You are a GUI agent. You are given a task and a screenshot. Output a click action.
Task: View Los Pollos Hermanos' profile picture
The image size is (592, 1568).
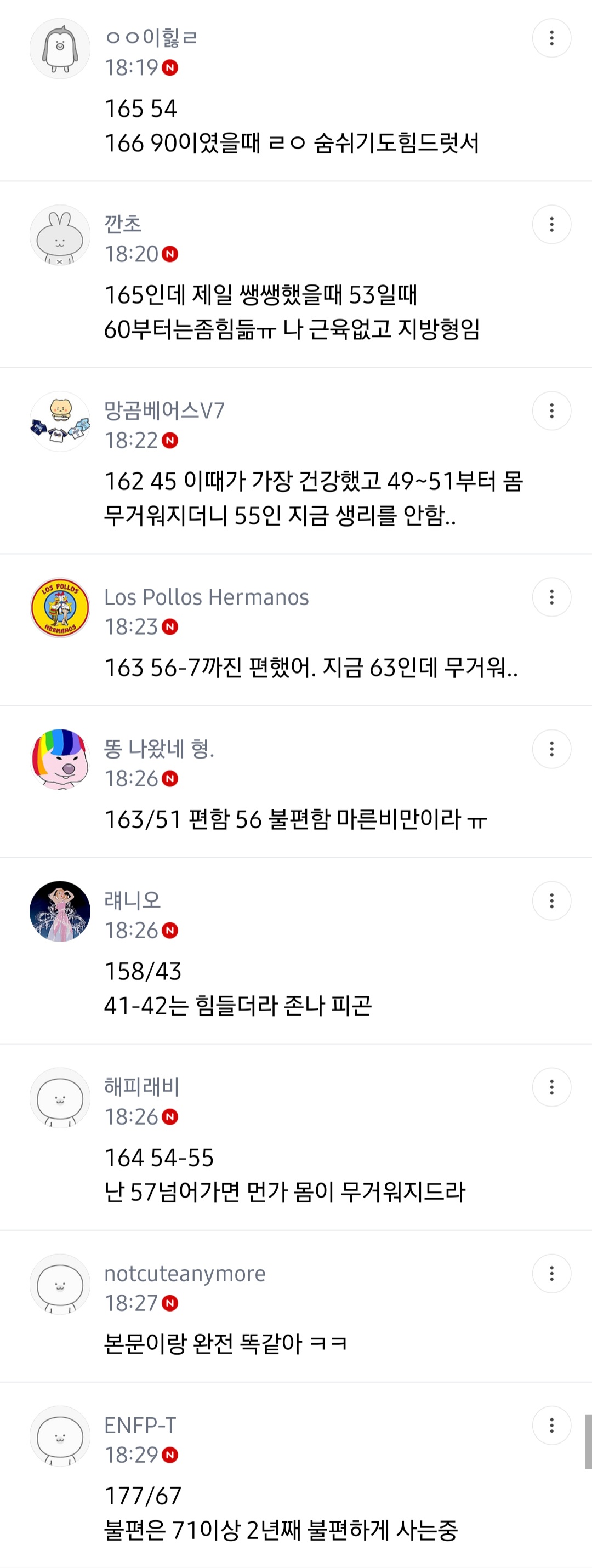coord(60,608)
